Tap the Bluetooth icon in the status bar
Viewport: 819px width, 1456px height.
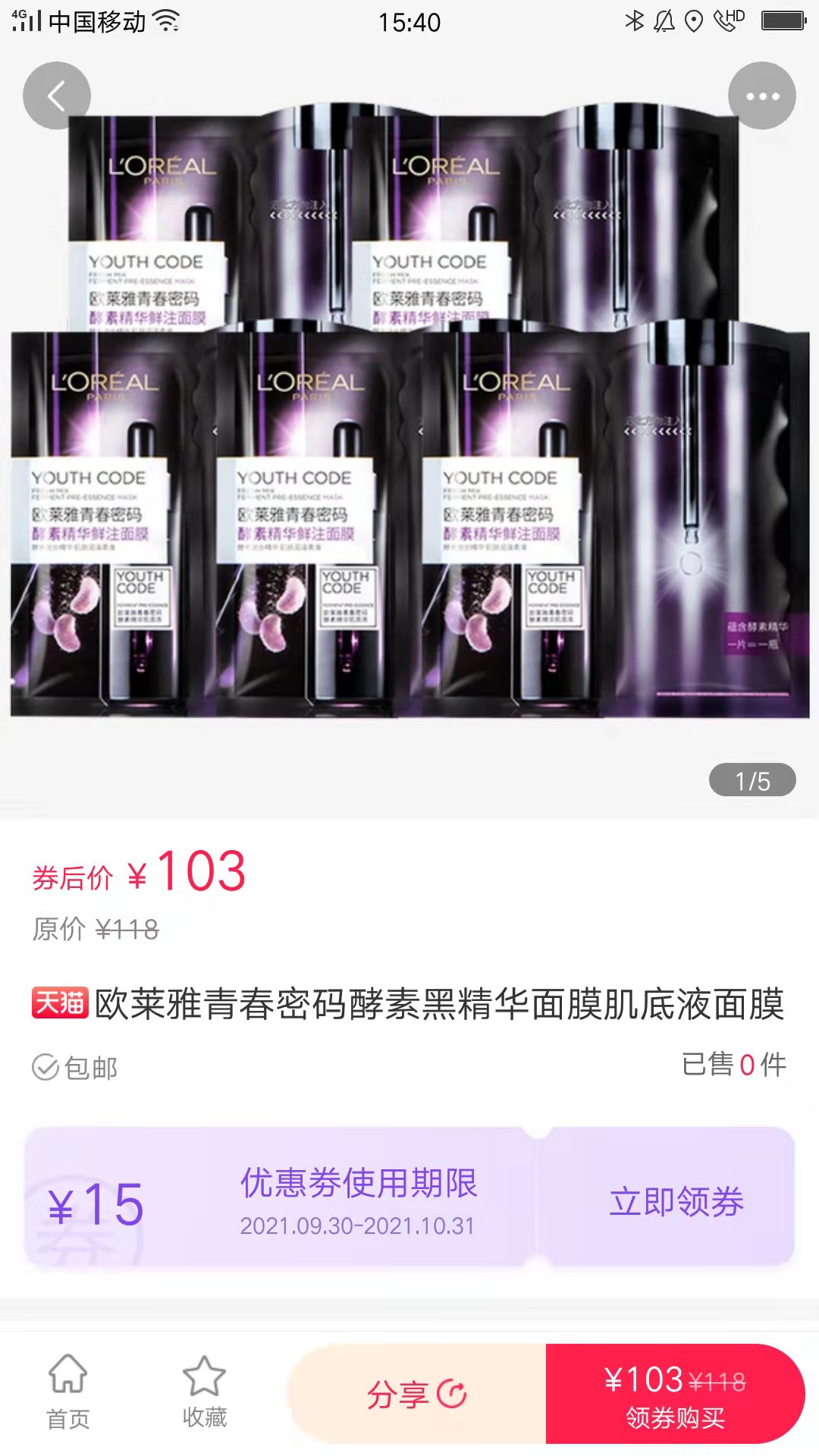[633, 21]
